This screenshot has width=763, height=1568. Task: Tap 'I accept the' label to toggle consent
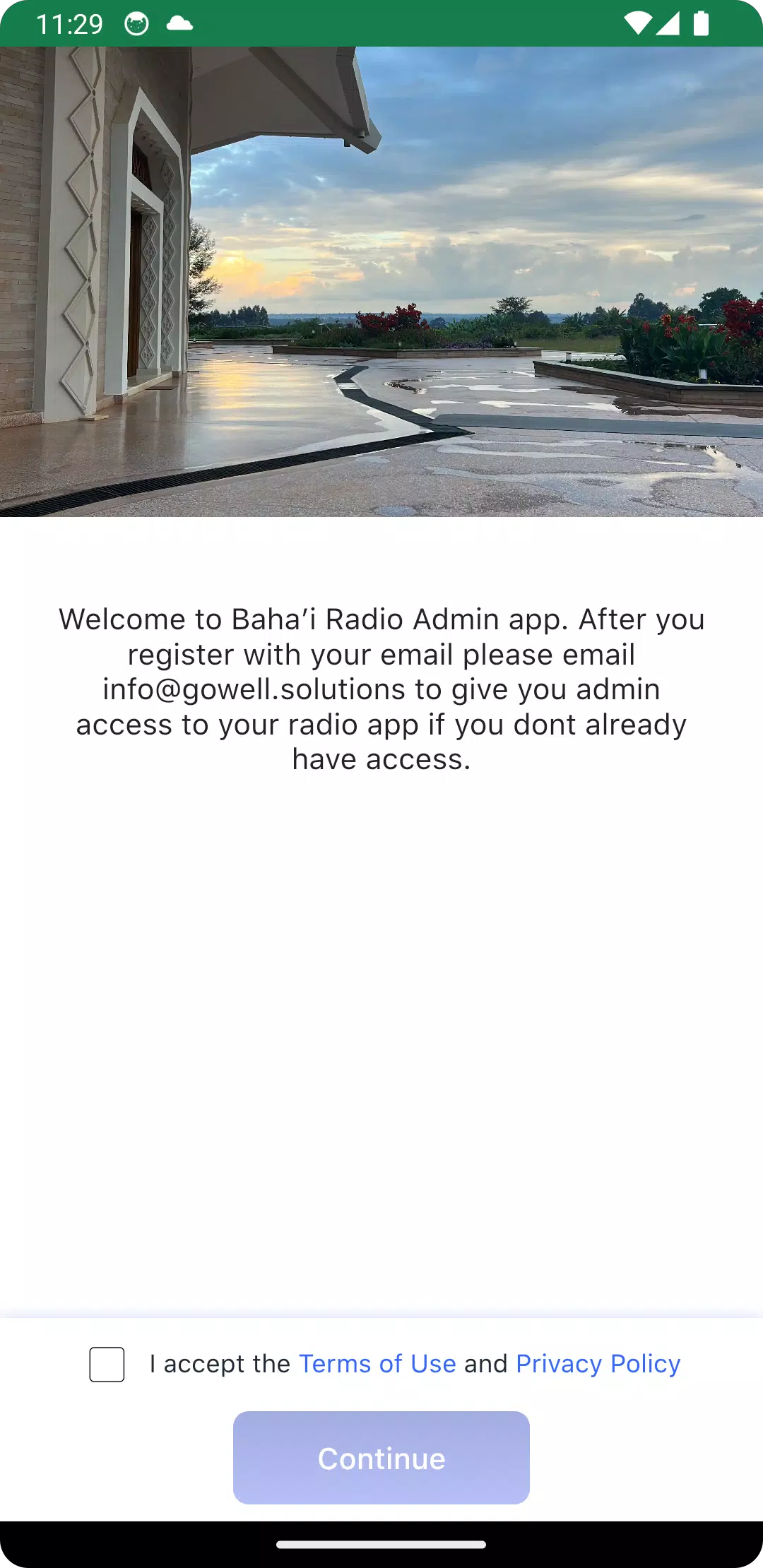(219, 1363)
